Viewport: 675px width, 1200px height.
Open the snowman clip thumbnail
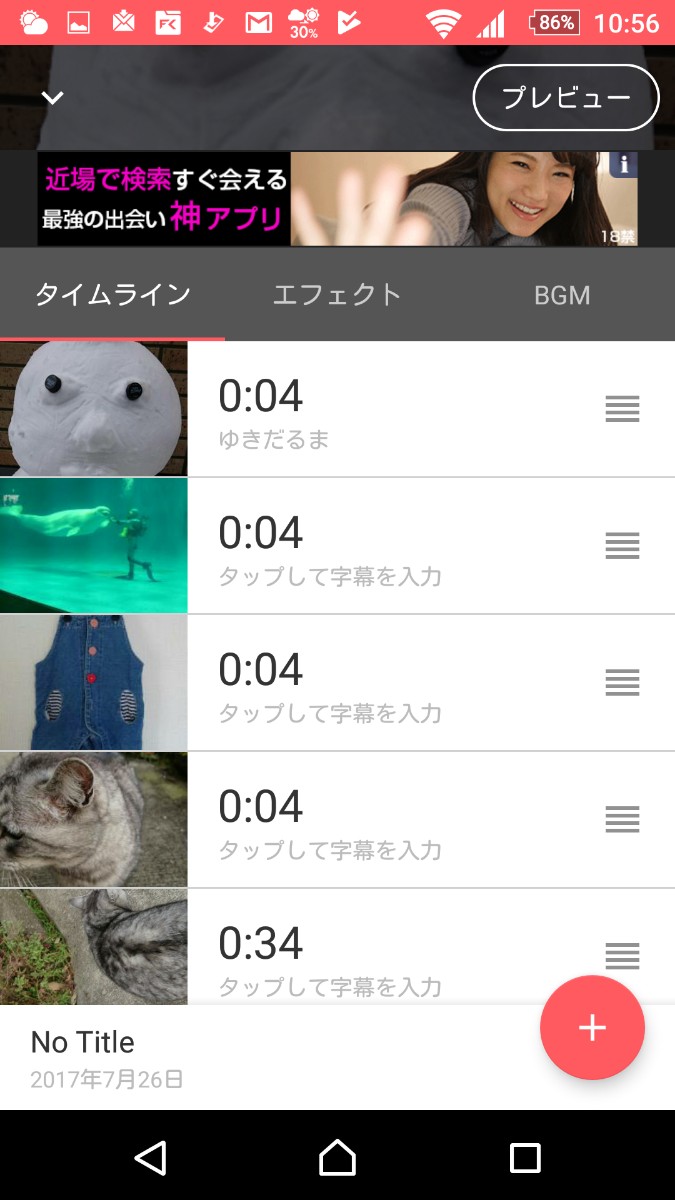[93, 408]
